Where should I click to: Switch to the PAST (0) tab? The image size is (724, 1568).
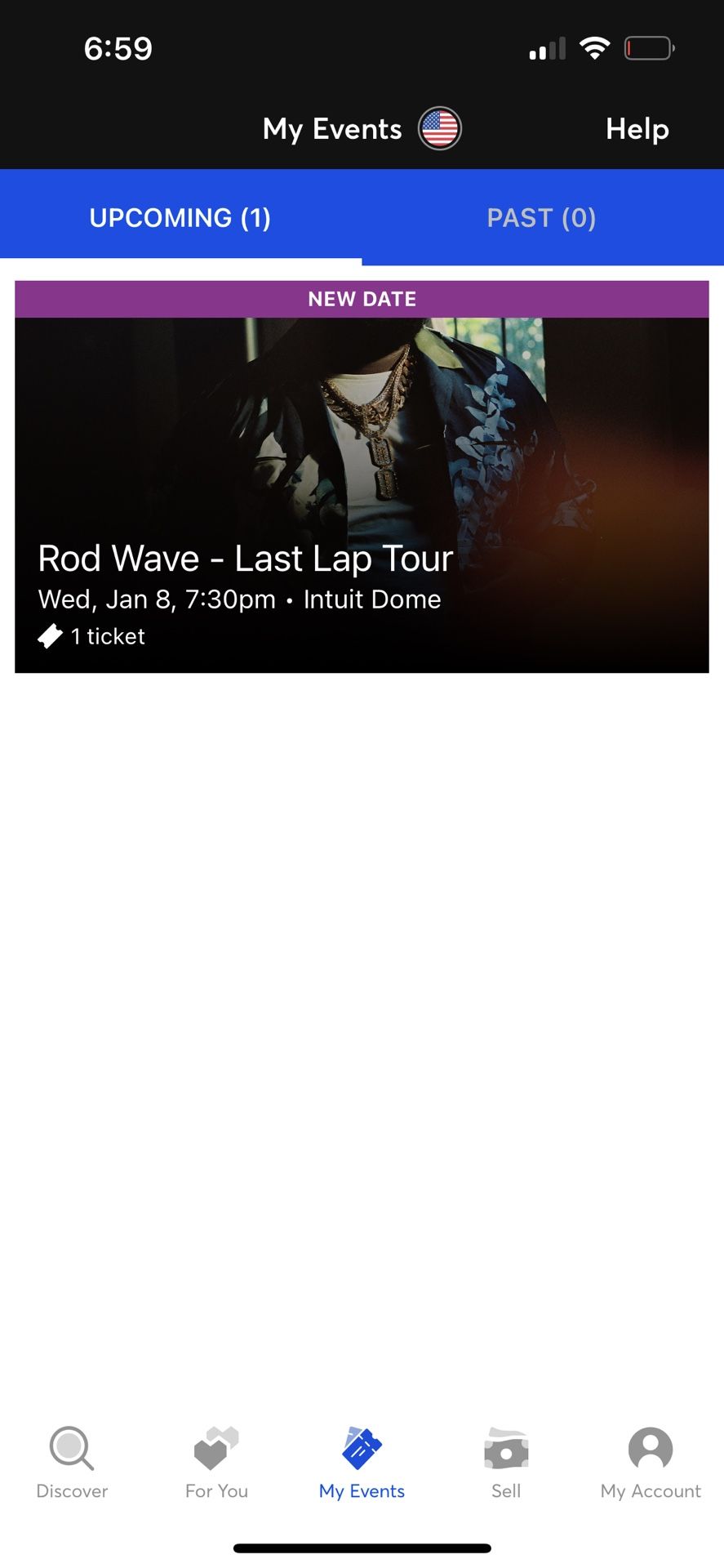pos(542,217)
